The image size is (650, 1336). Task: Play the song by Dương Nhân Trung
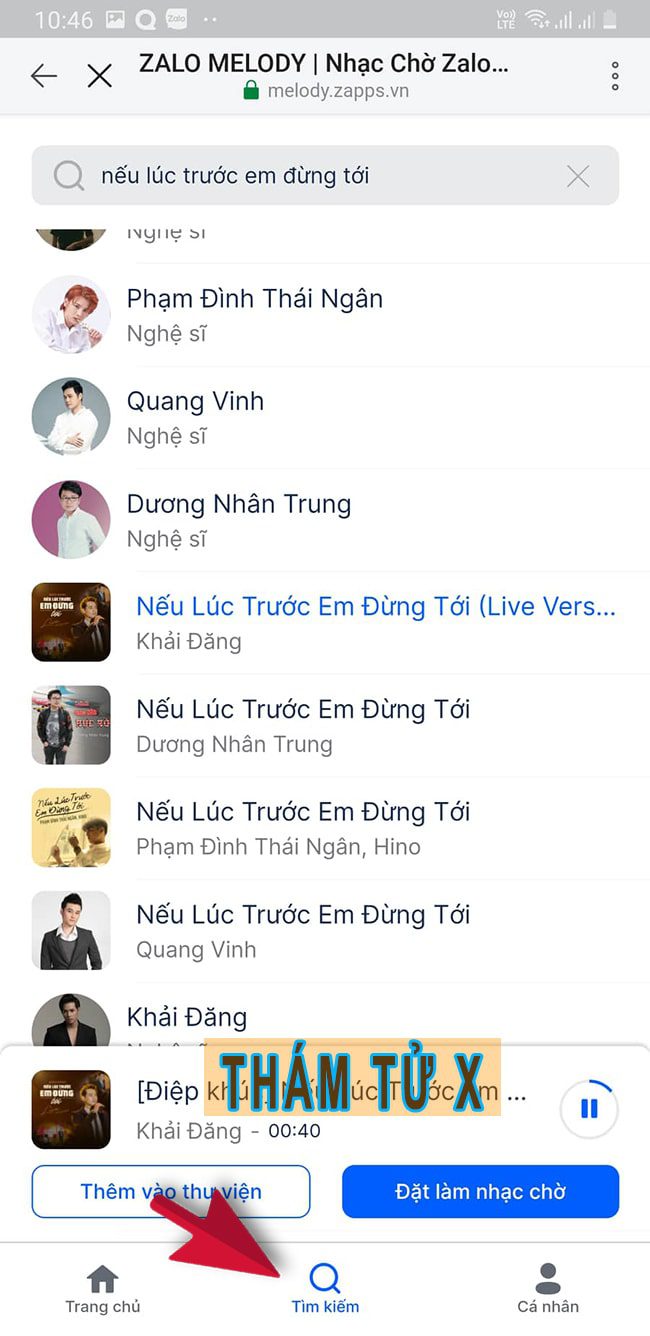coord(303,724)
